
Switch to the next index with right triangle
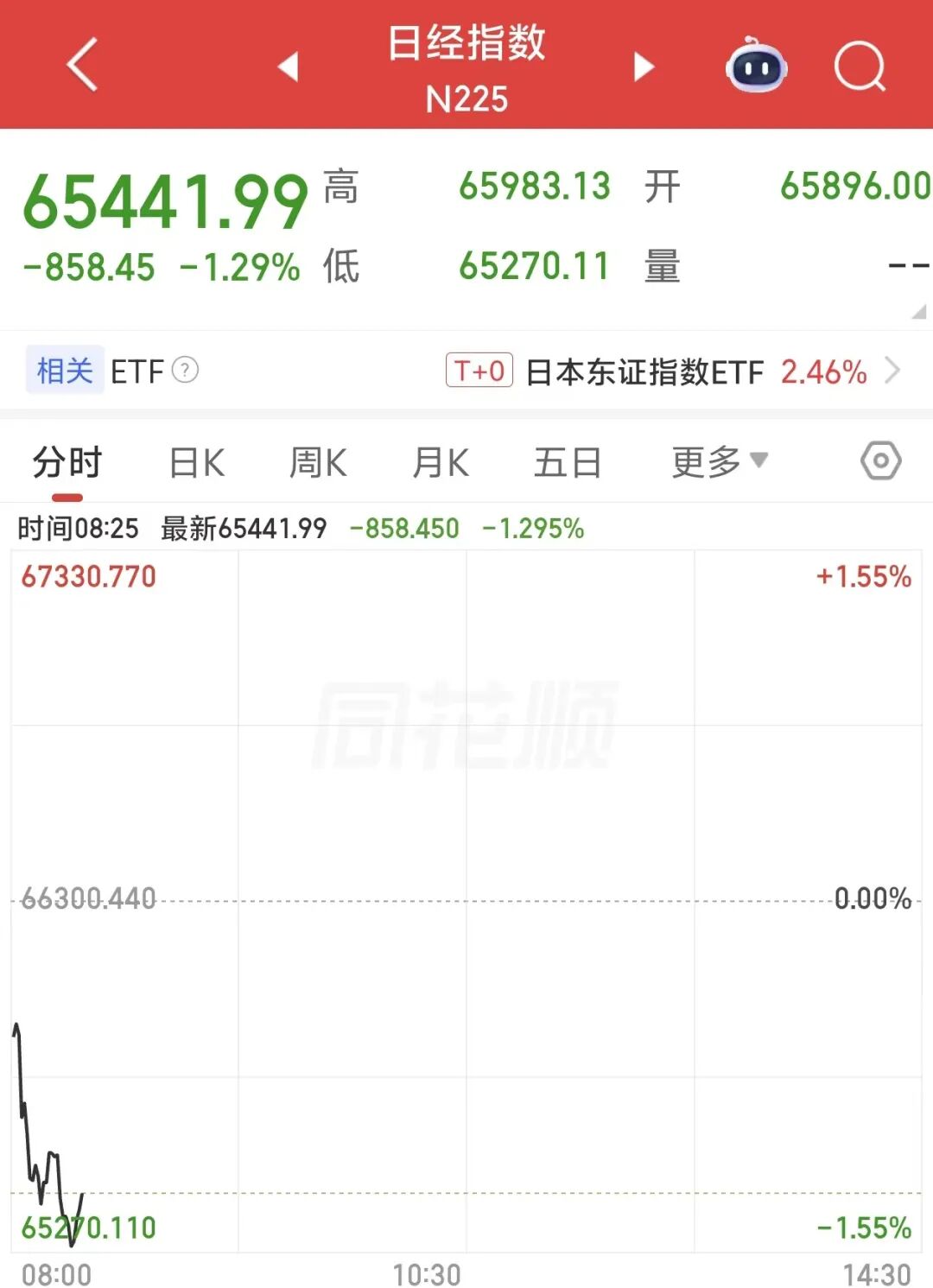644,67
